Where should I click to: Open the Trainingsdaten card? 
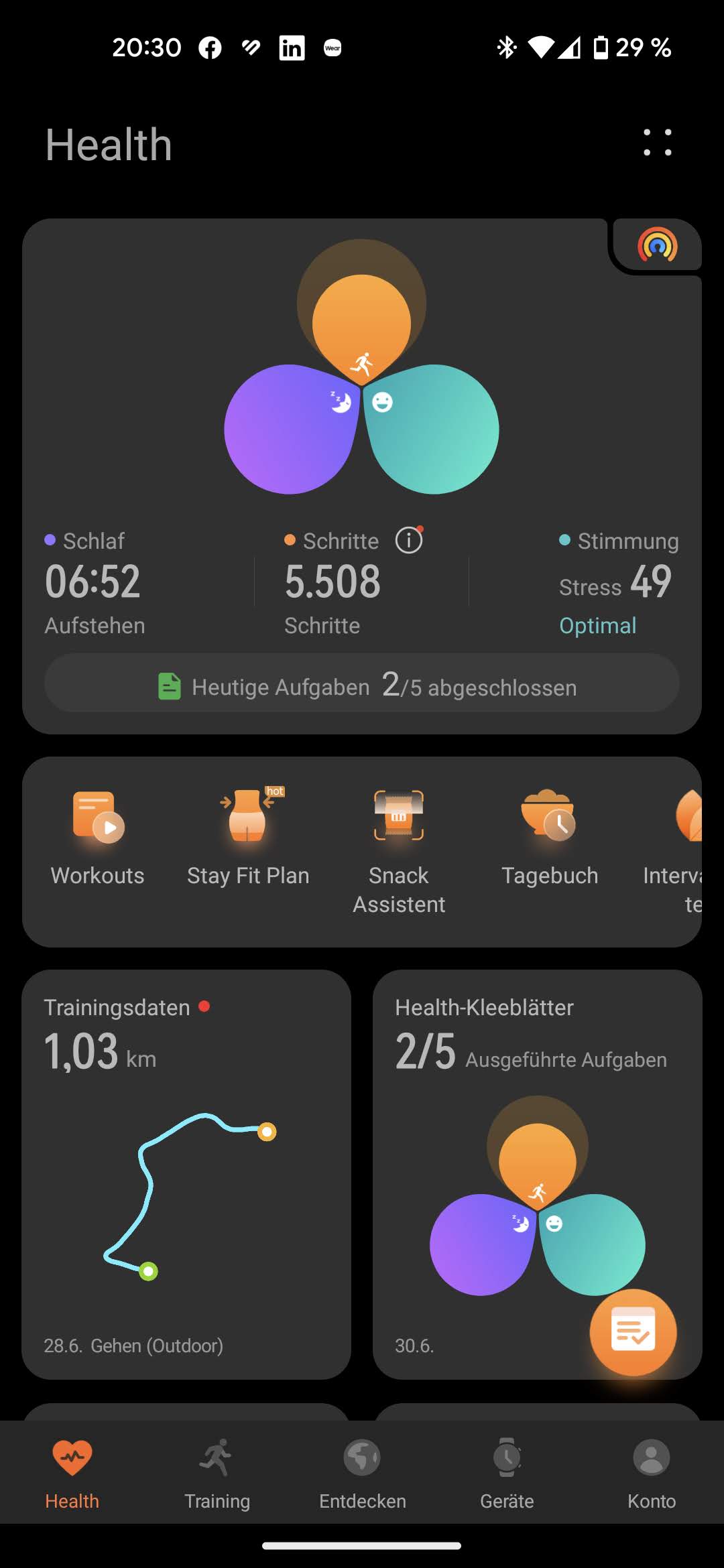pyautogui.click(x=186, y=1173)
